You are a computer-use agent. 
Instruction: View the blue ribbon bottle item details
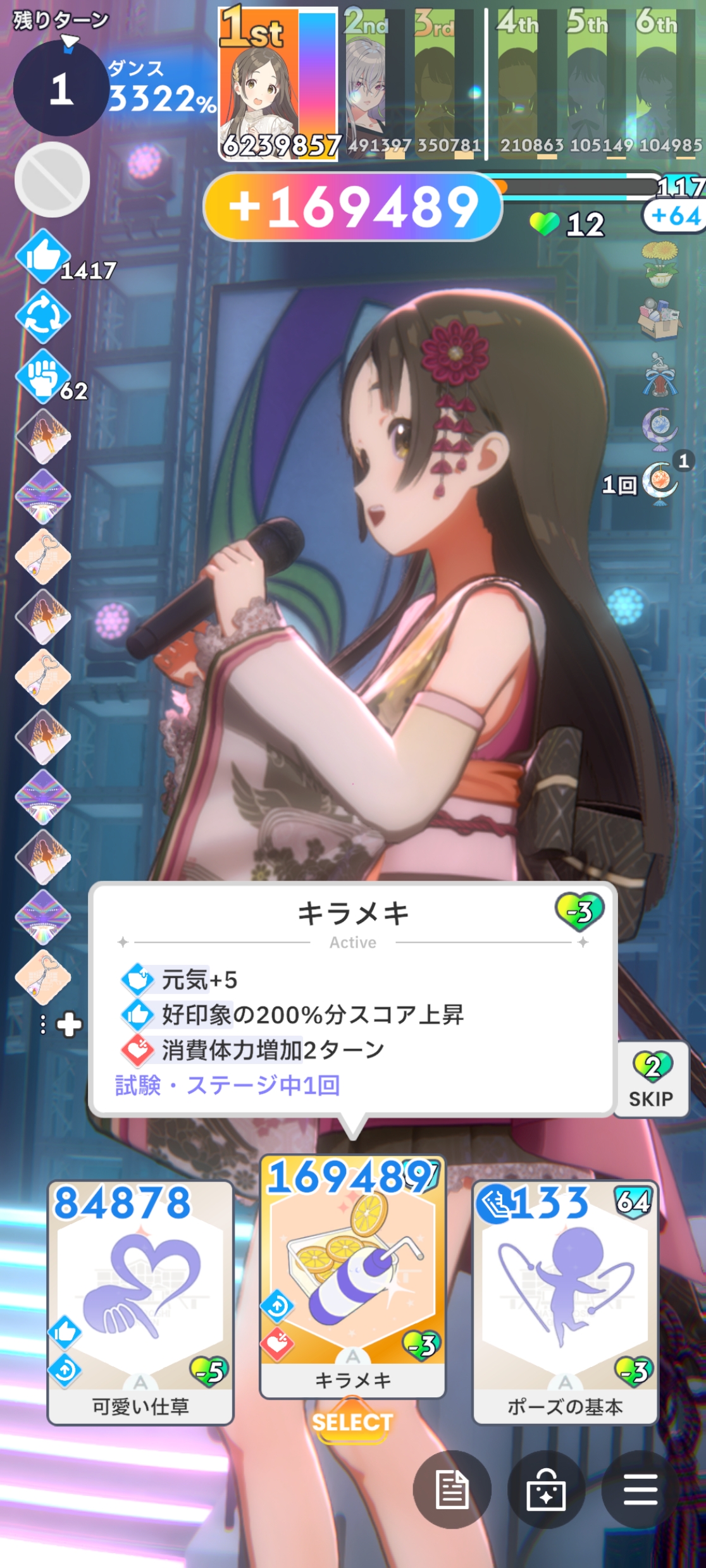point(659,374)
